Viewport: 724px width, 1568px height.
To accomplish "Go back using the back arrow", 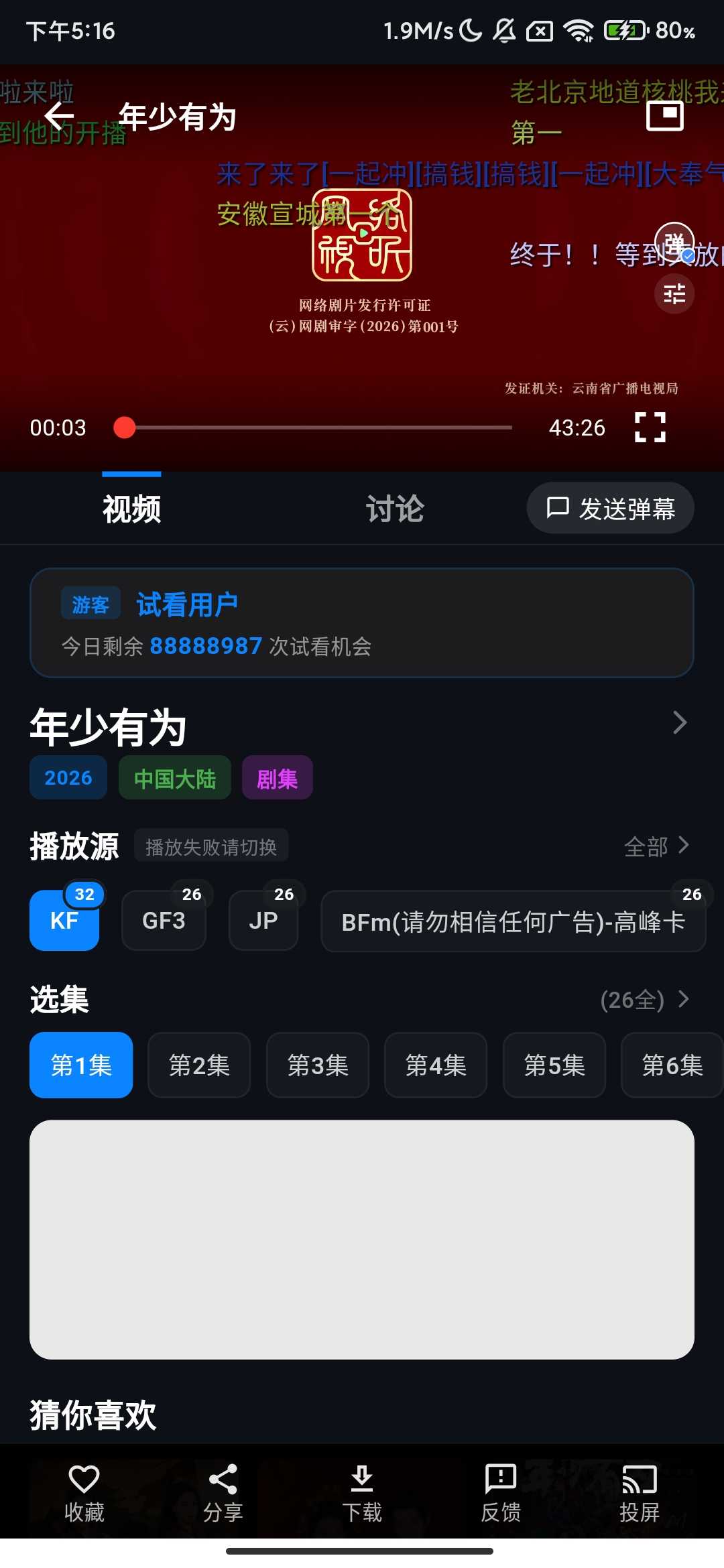I will coord(60,115).
